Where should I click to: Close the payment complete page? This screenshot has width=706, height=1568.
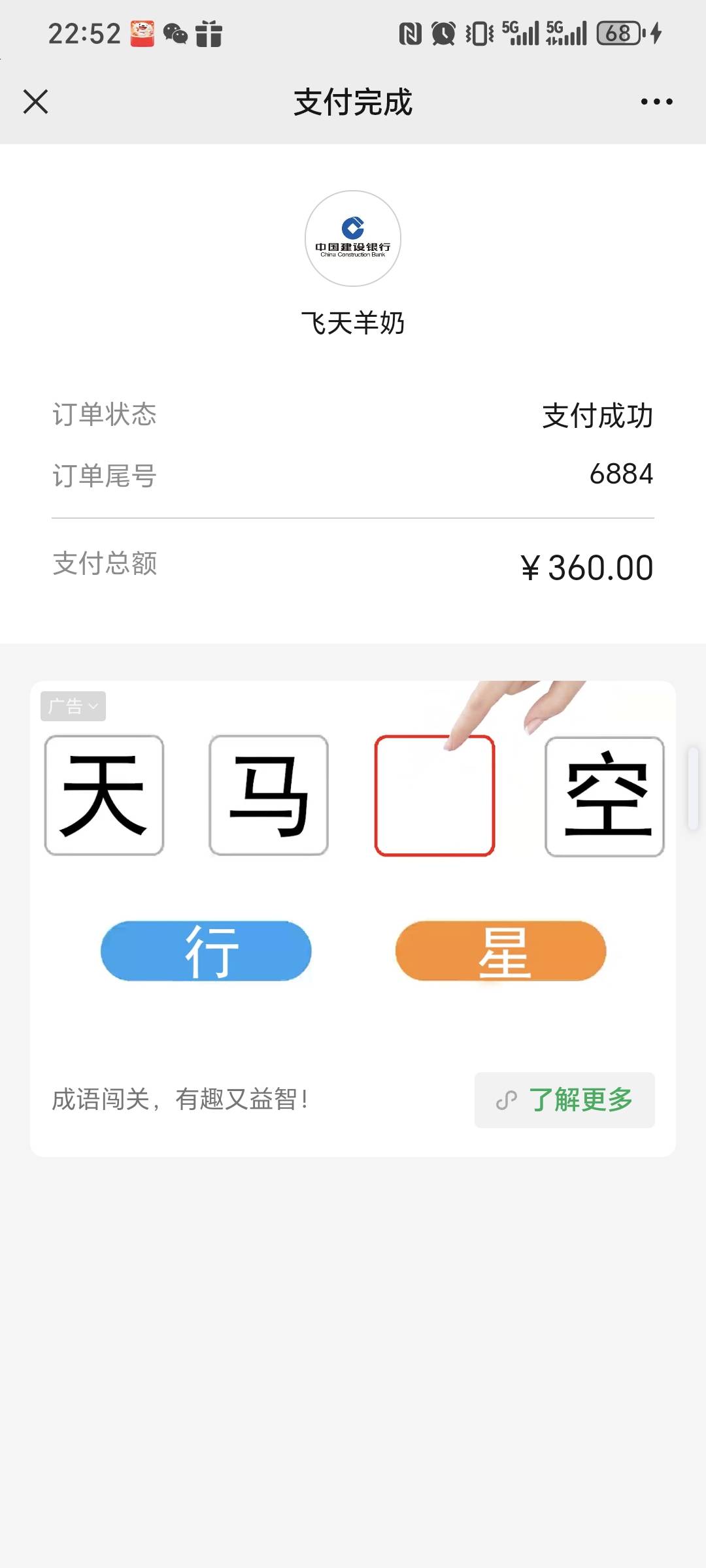click(x=36, y=102)
